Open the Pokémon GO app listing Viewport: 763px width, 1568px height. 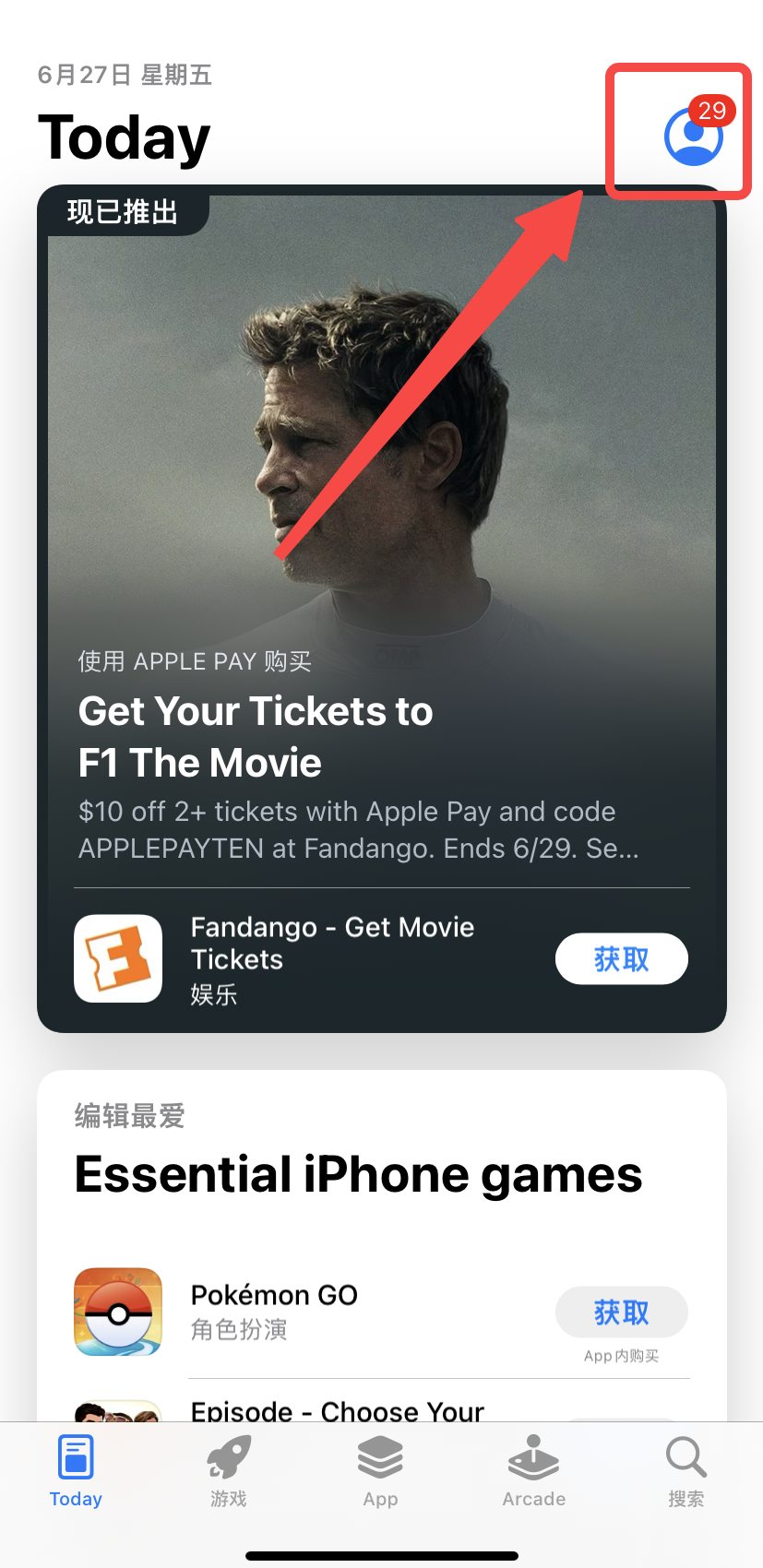[x=273, y=1310]
